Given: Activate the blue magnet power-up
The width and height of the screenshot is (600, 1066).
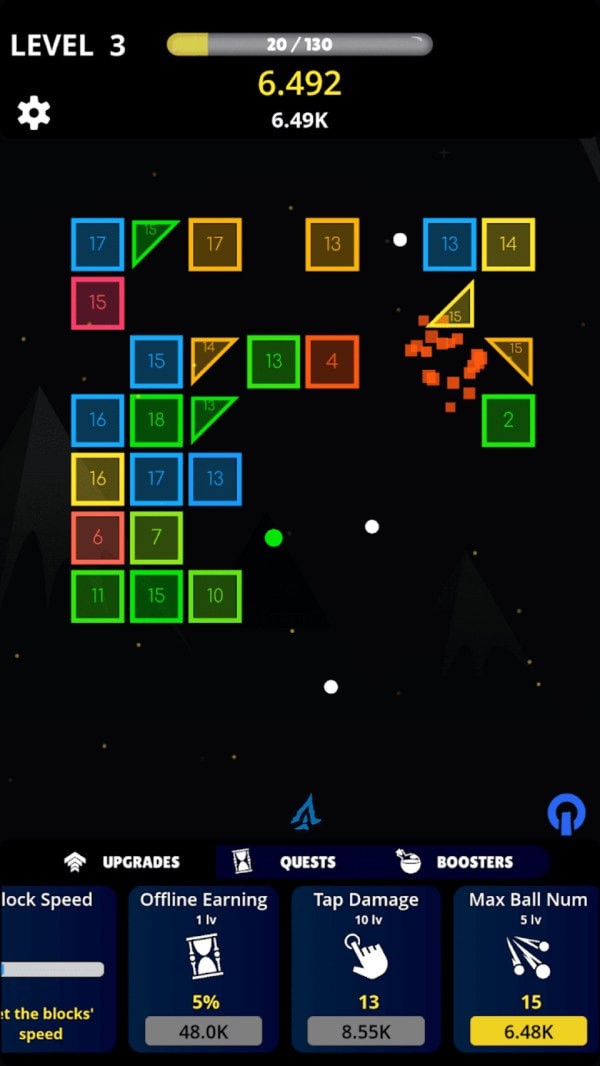Looking at the screenshot, I should point(566,815).
